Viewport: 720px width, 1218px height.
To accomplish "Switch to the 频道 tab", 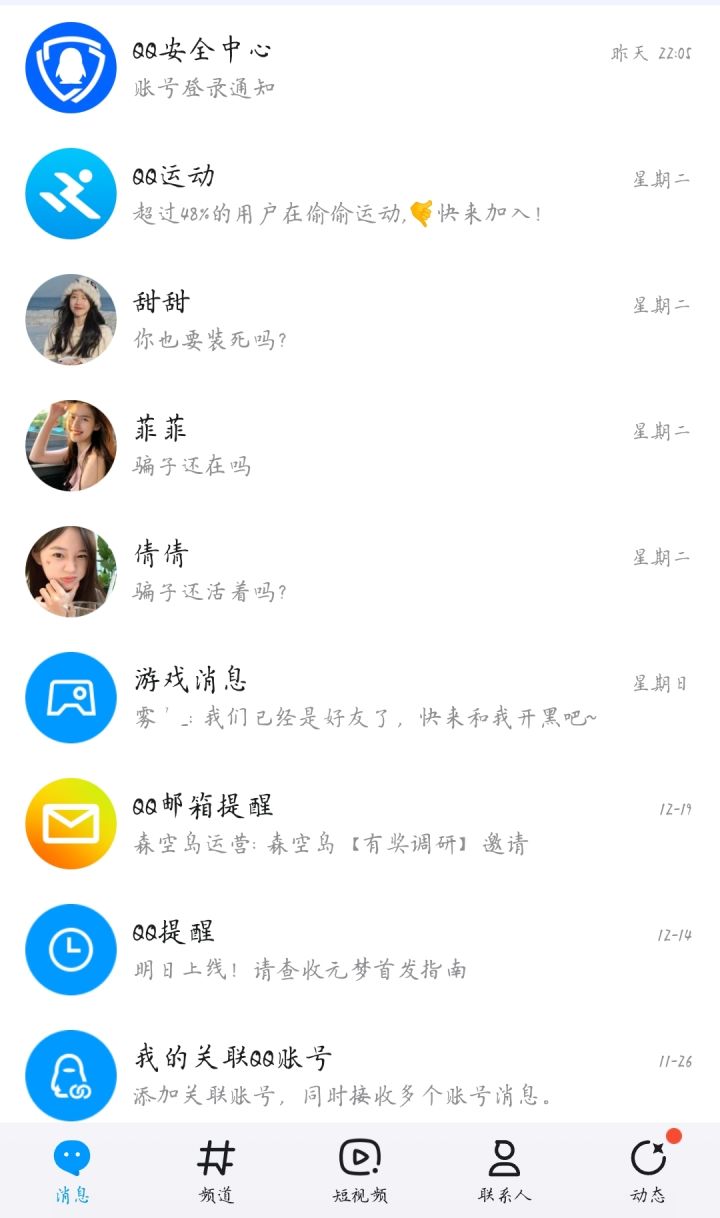I will point(216,1170).
